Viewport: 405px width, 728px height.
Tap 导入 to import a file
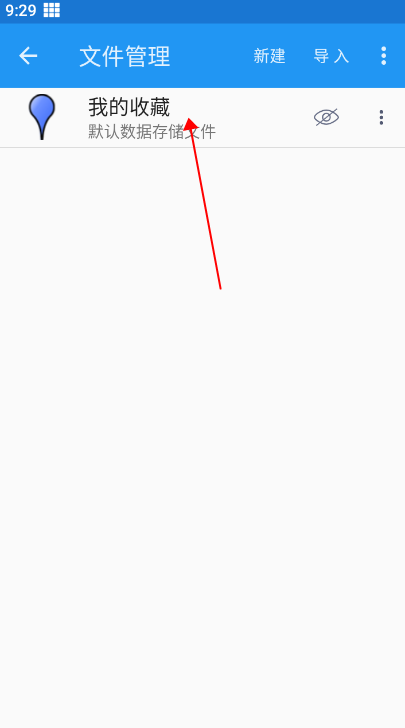tap(331, 56)
